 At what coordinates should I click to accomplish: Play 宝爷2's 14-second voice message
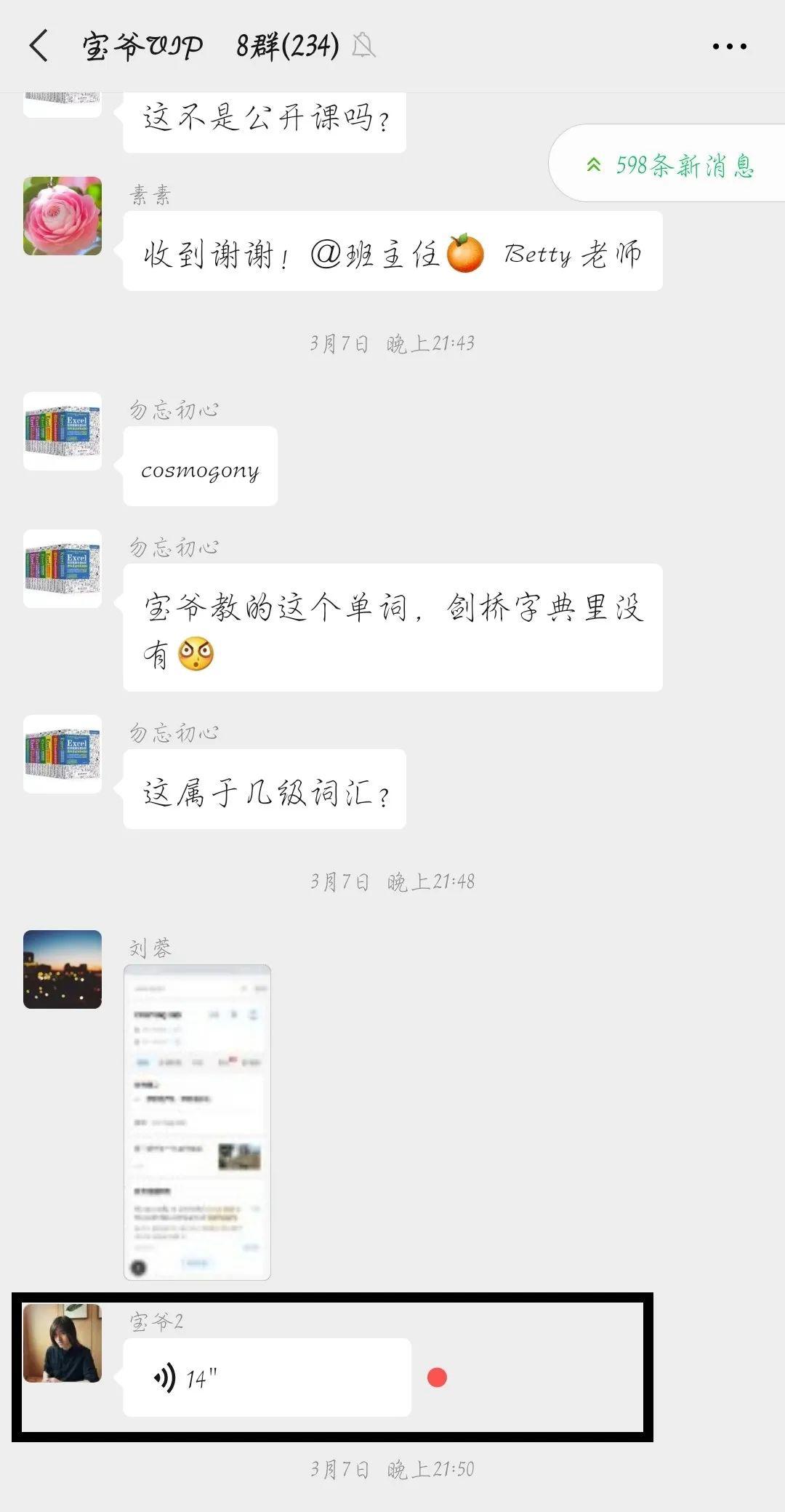pyautogui.click(x=266, y=1377)
